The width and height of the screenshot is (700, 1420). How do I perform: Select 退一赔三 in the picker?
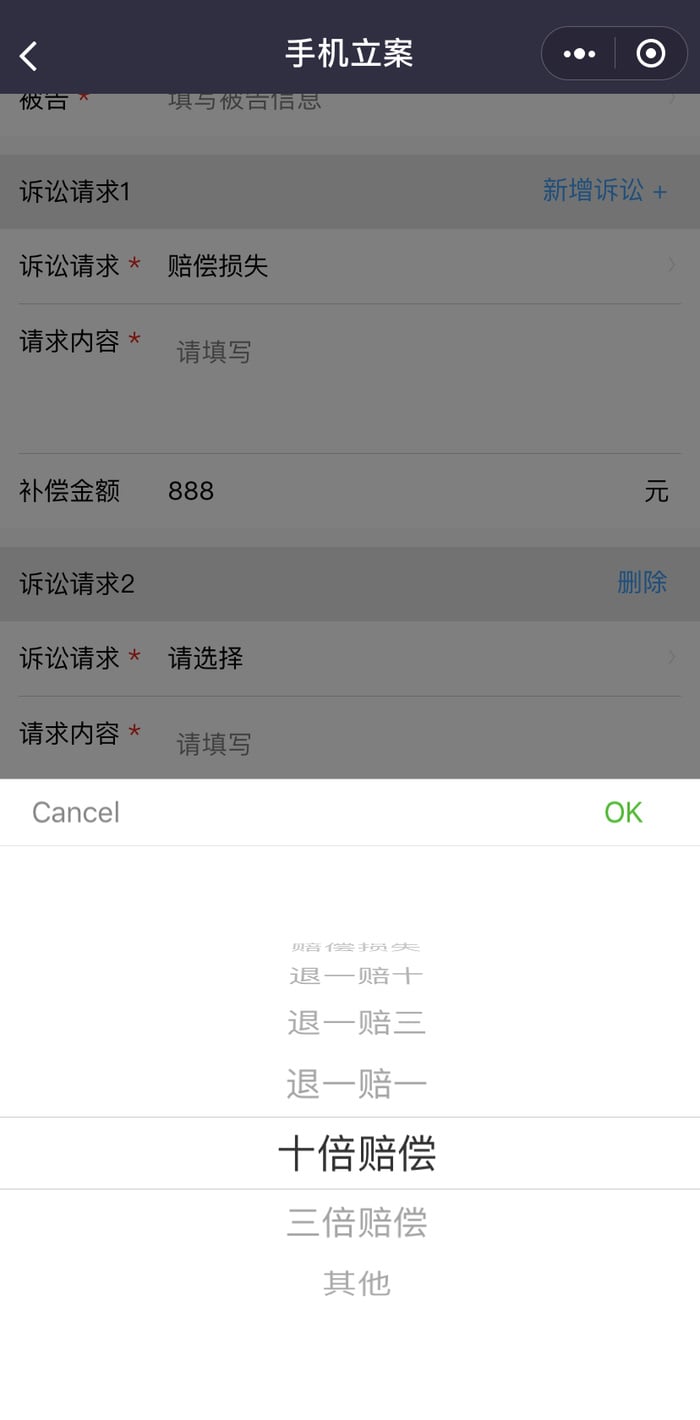coord(356,1023)
